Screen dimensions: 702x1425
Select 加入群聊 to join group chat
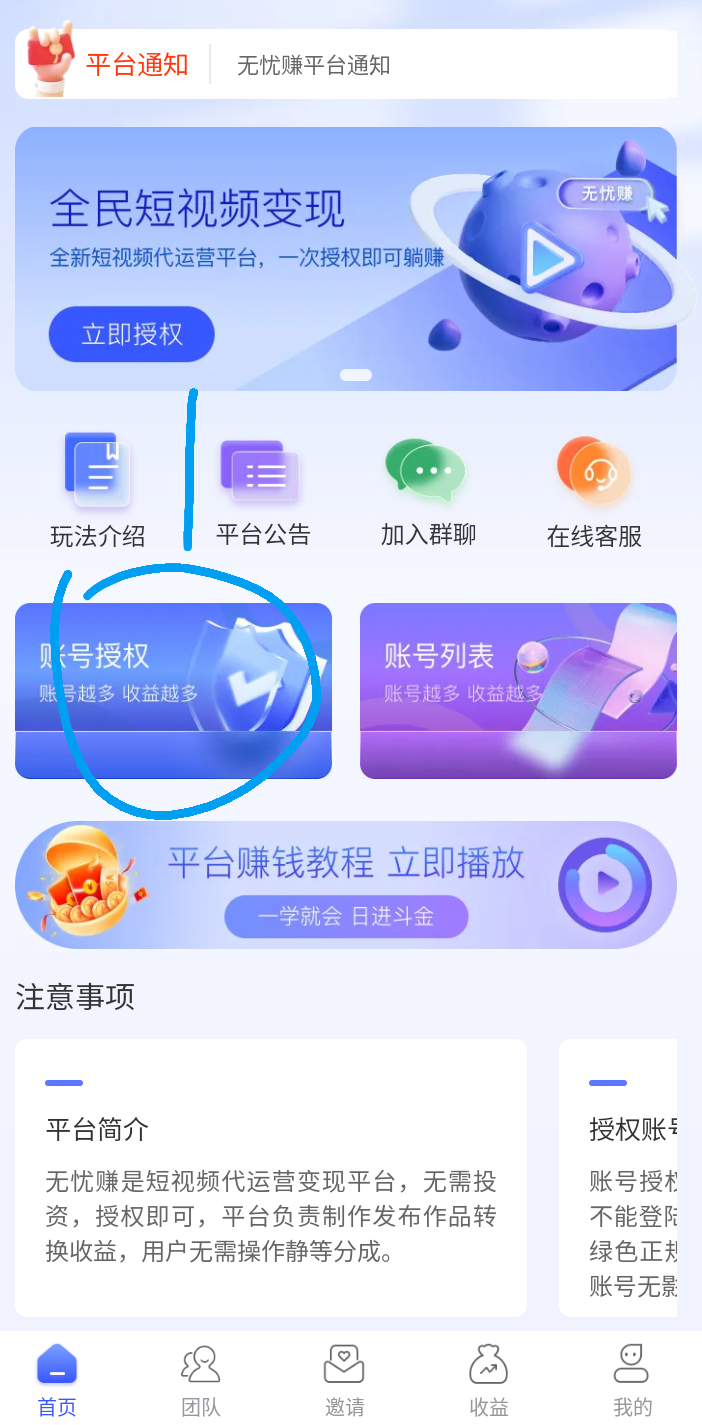[x=428, y=490]
